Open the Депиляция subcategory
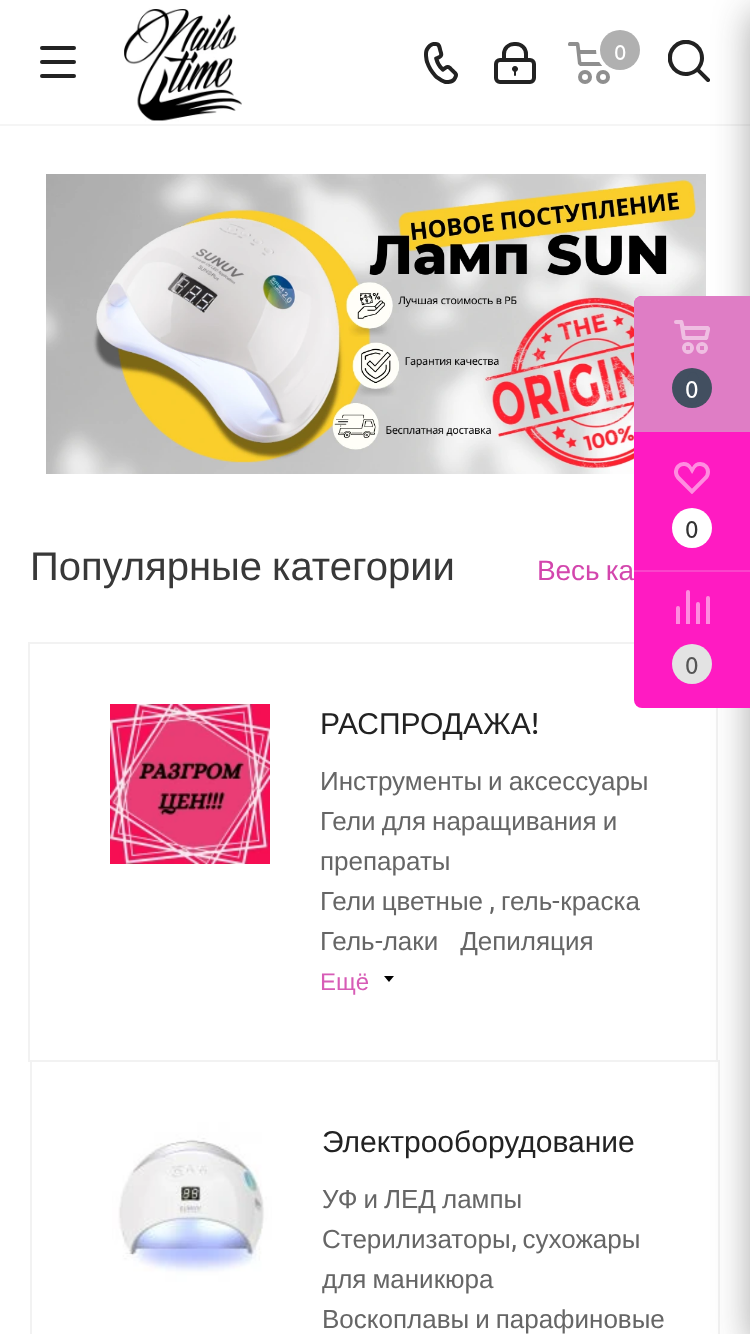 click(x=526, y=941)
